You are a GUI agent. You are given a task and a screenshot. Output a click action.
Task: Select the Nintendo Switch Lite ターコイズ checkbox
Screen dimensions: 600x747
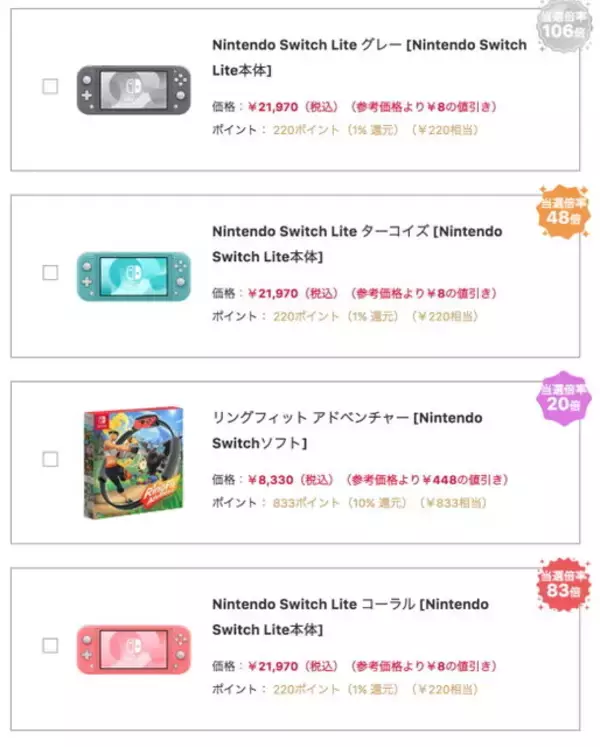click(50, 272)
